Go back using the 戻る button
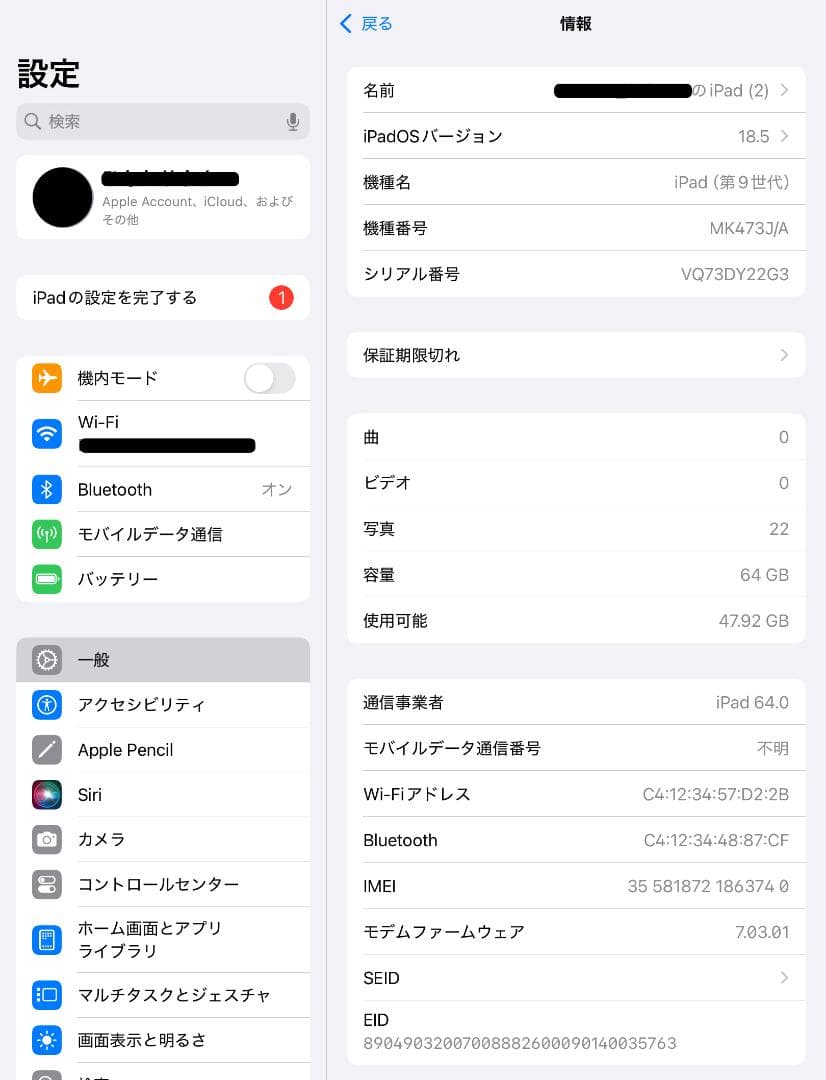The width and height of the screenshot is (826, 1080). (x=366, y=23)
